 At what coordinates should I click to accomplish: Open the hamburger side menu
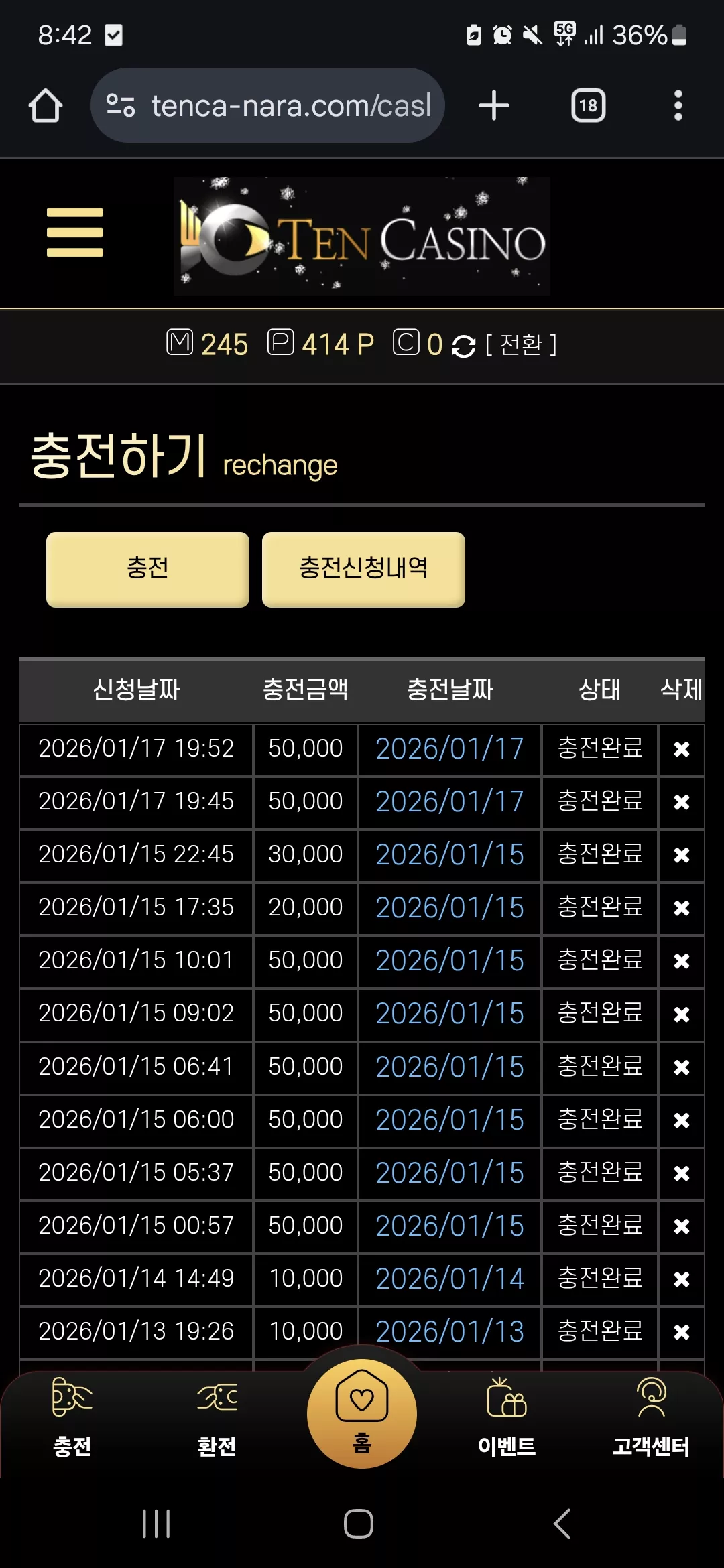(75, 233)
